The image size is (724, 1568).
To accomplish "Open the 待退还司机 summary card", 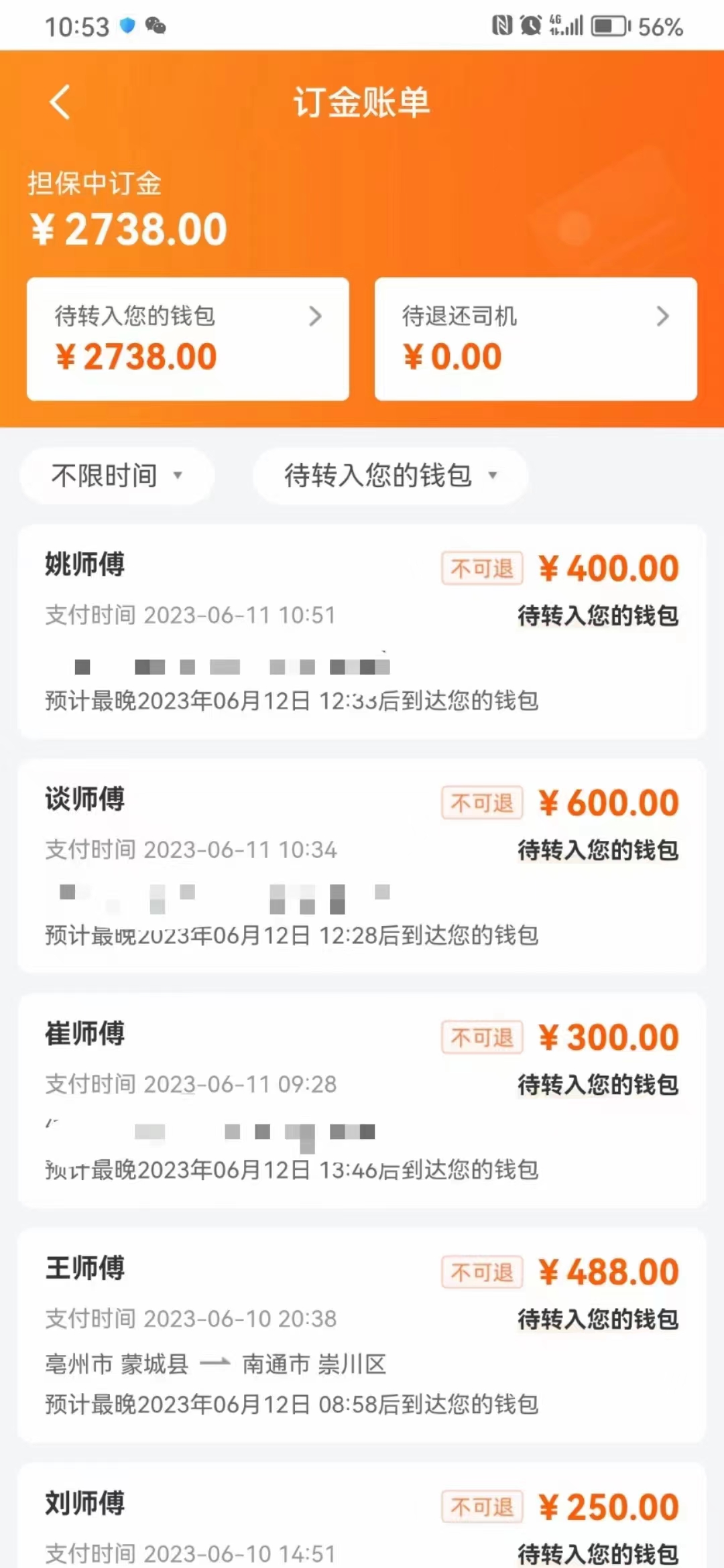I will tap(536, 338).
